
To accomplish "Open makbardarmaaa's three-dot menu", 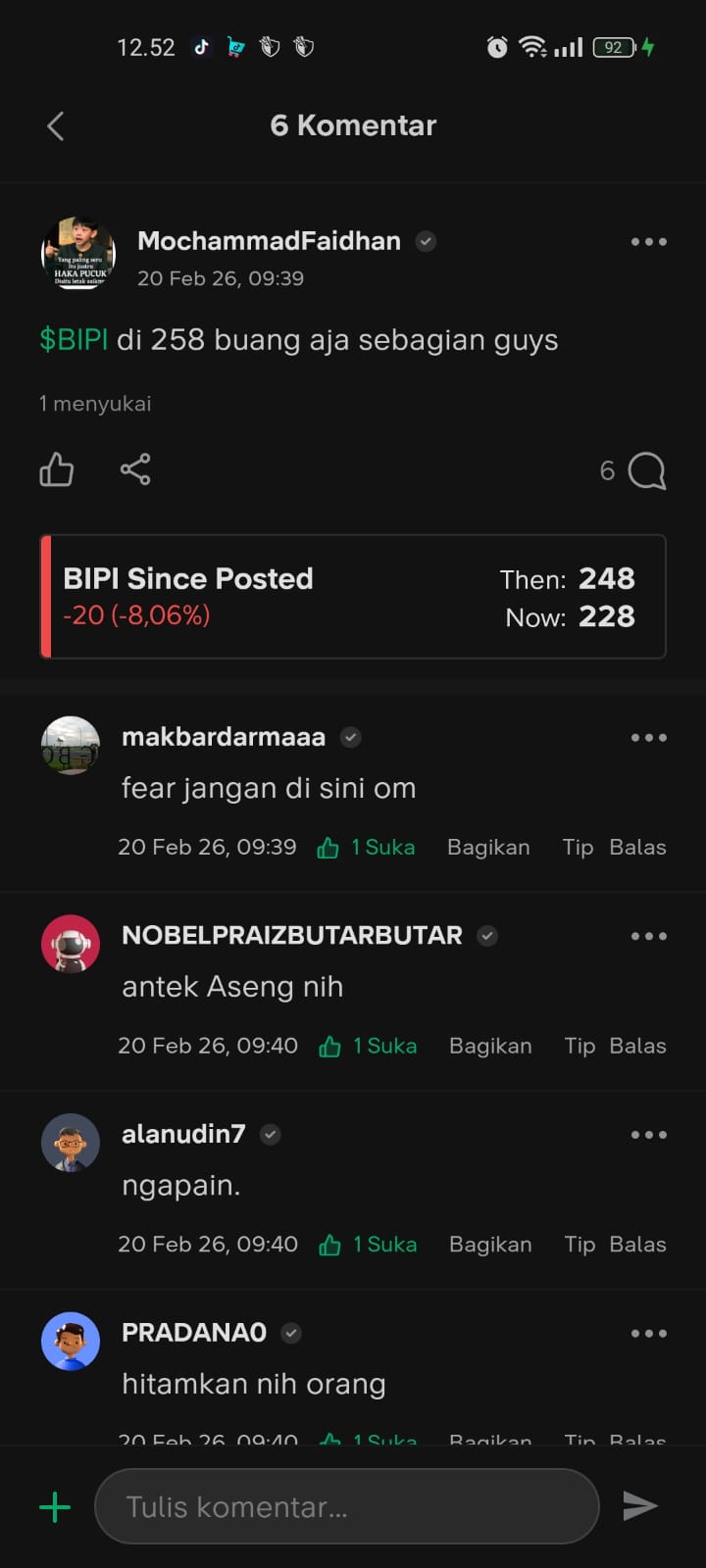I will tap(649, 737).
